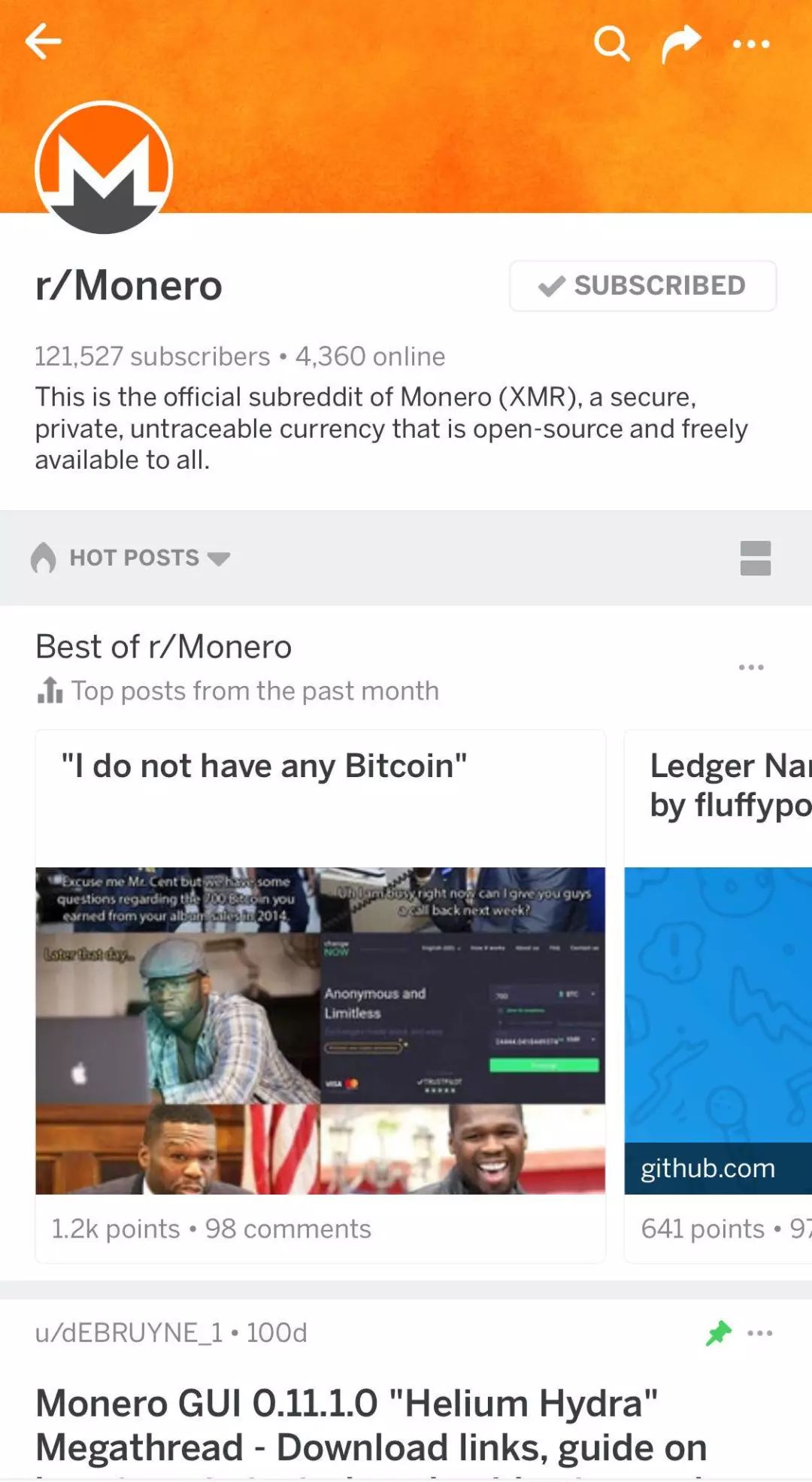Open the header overflow menu

(751, 44)
